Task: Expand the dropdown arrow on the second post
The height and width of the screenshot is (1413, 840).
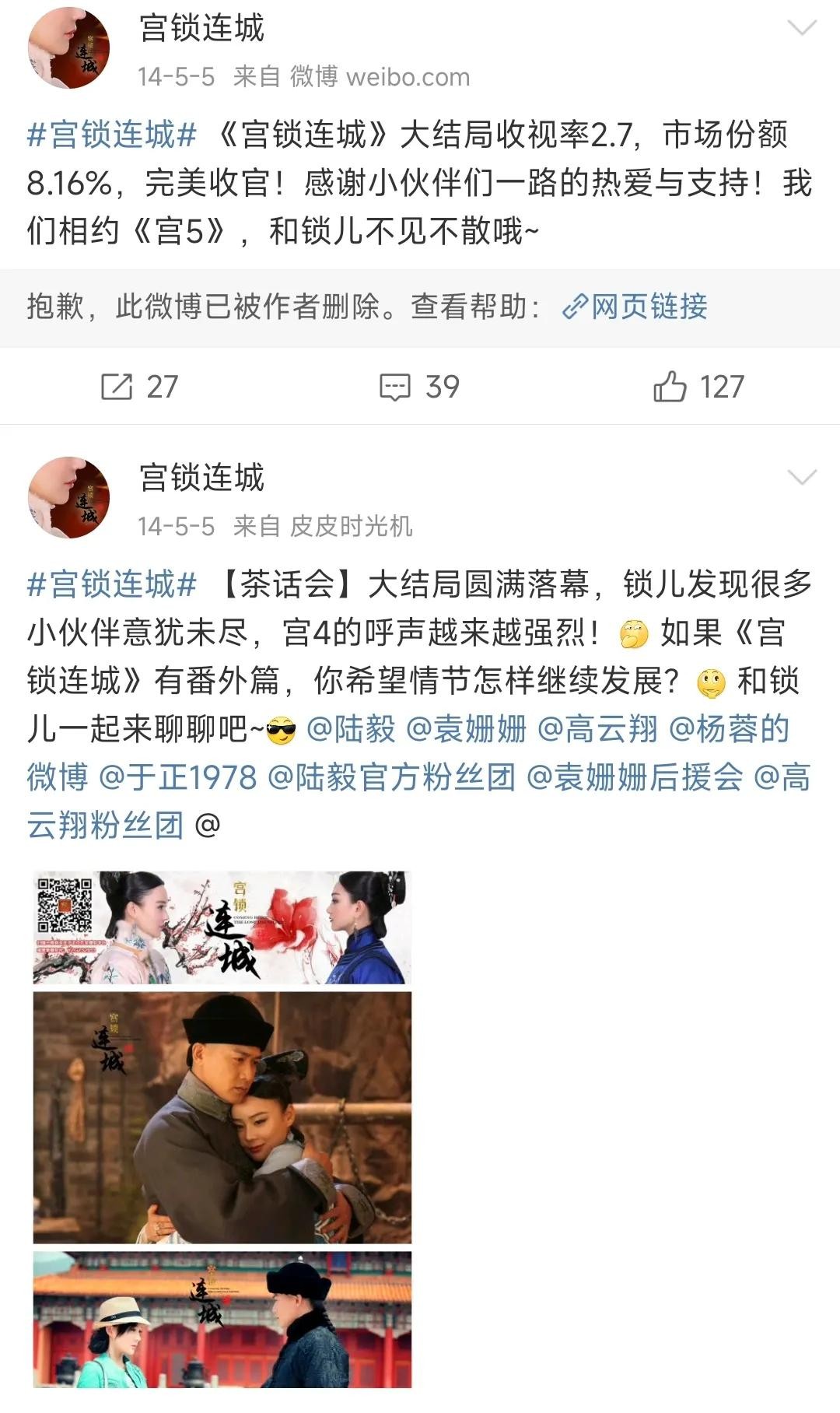Action: 801,477
